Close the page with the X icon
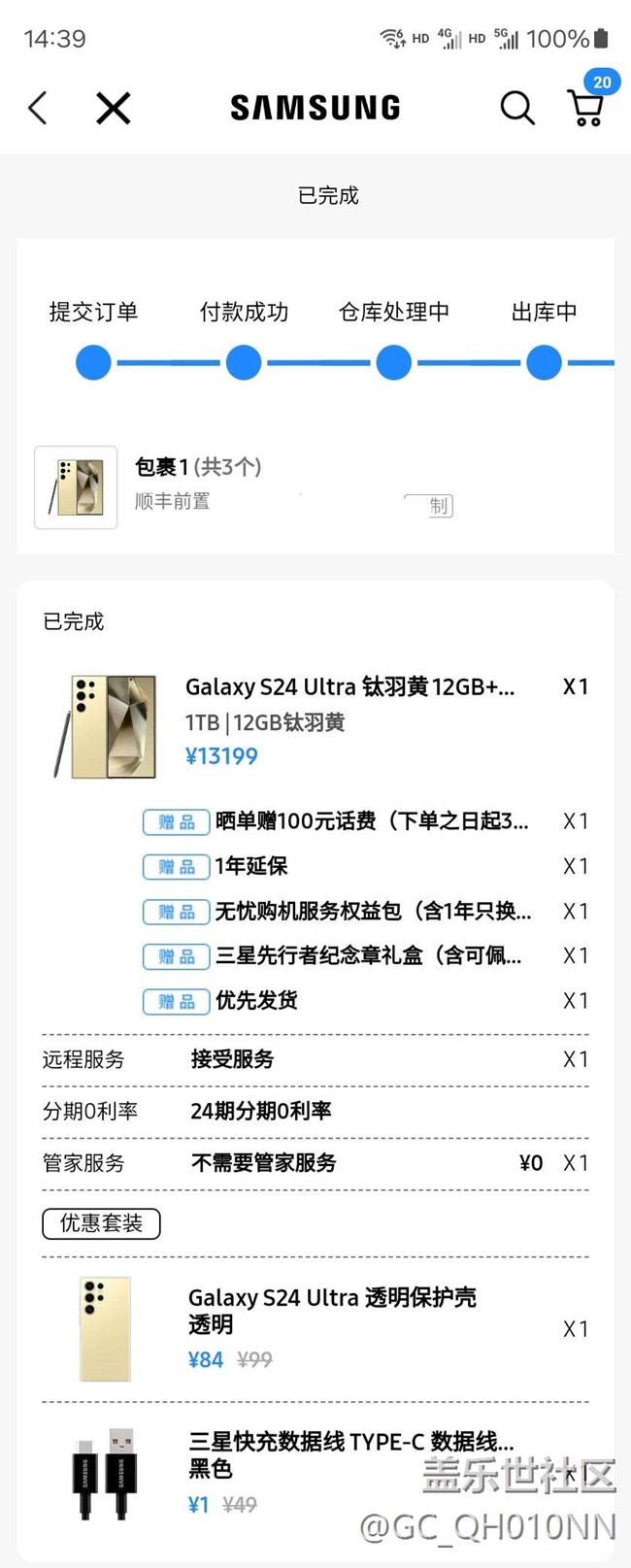 tap(114, 108)
